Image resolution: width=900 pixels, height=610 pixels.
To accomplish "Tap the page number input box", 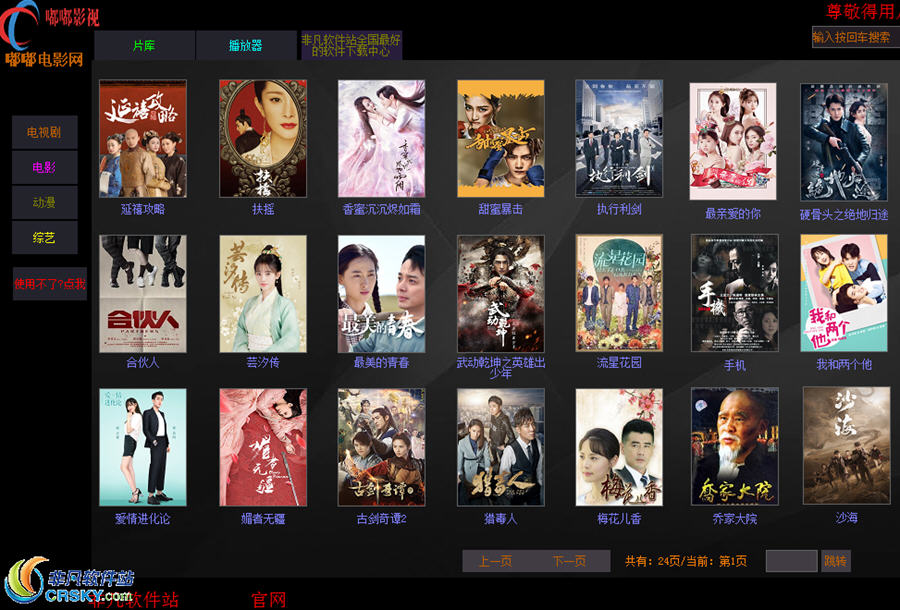I will pos(791,561).
